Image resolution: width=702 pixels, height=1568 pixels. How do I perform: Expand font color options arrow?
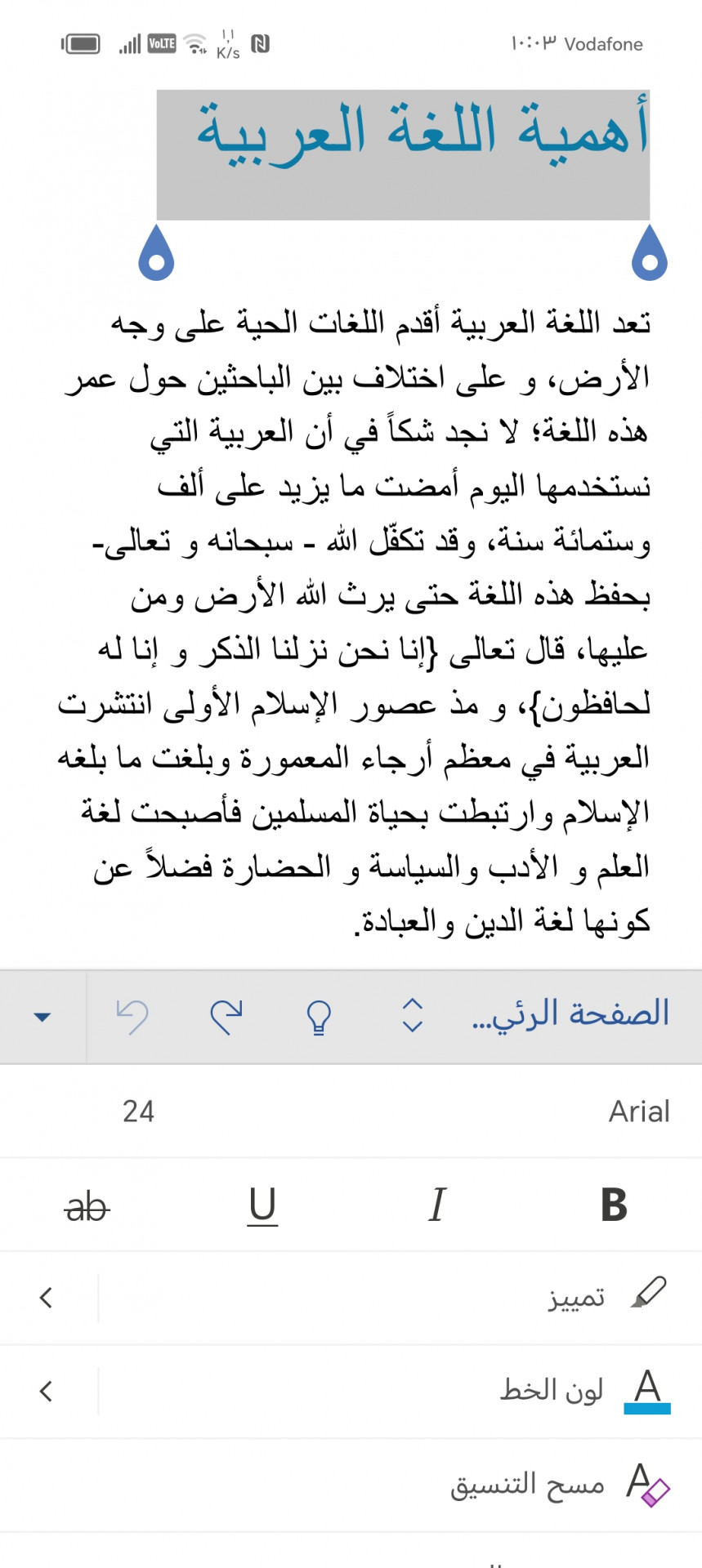click(x=46, y=1391)
